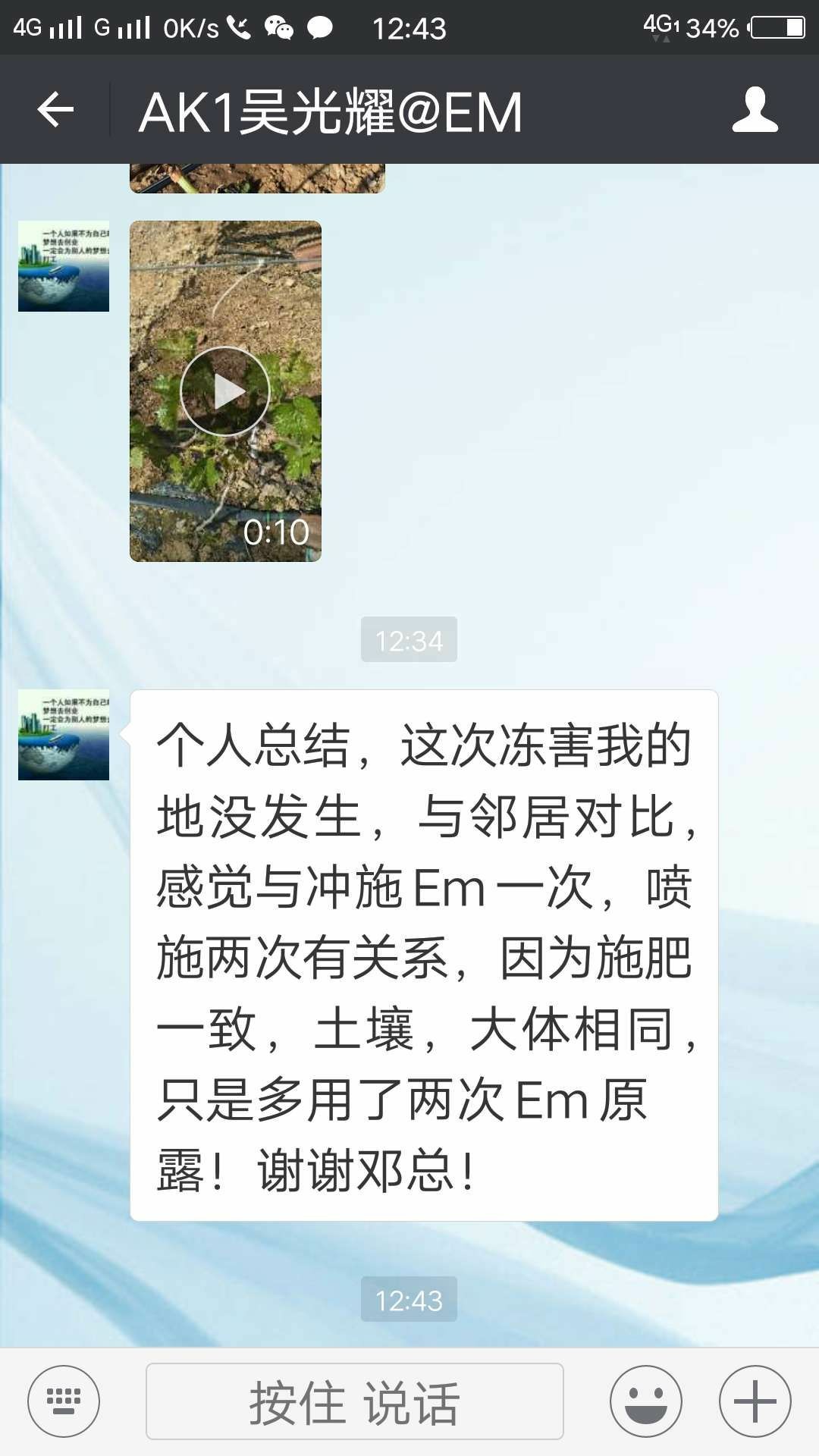Open the emoji sticker panel
The width and height of the screenshot is (819, 1456).
pyautogui.click(x=646, y=1401)
